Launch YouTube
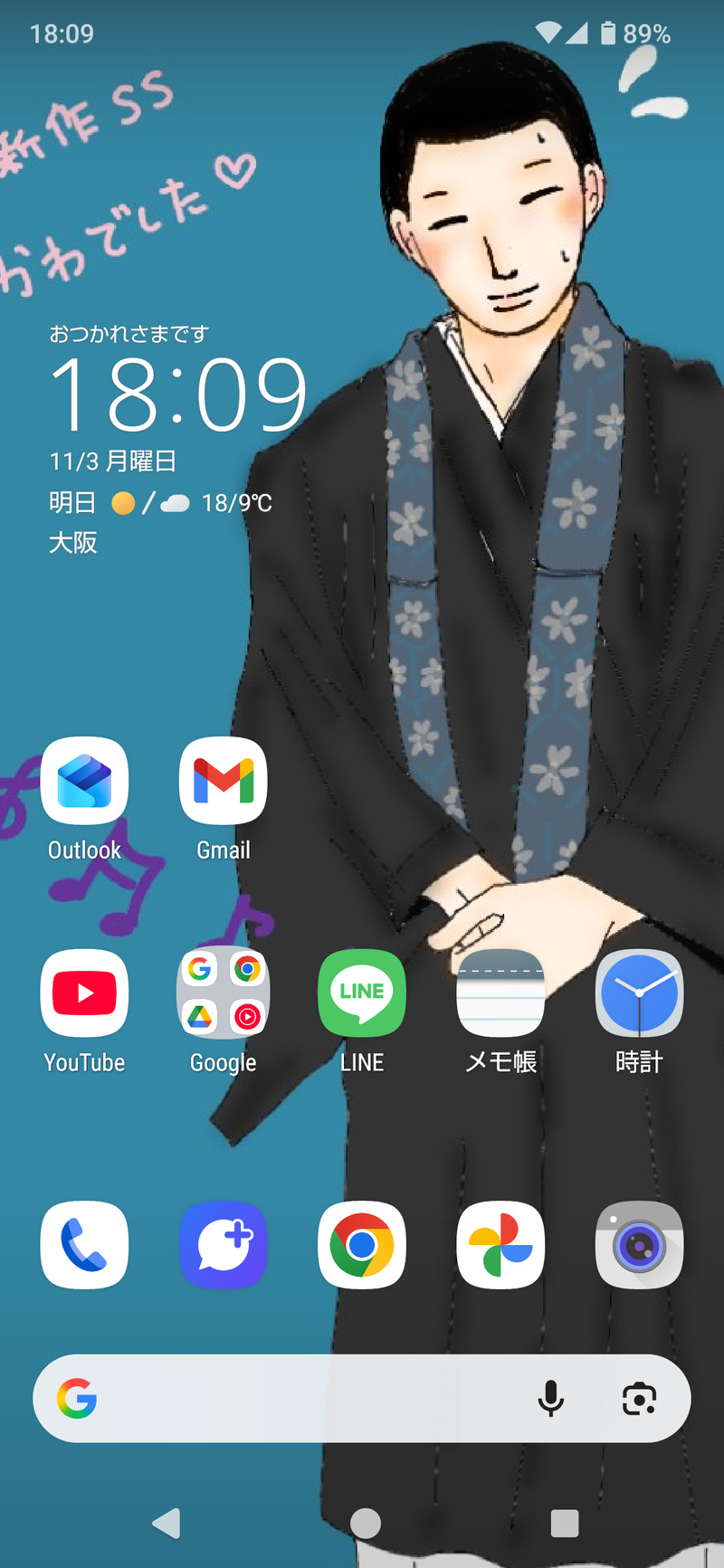The image size is (724, 1568). (84, 993)
